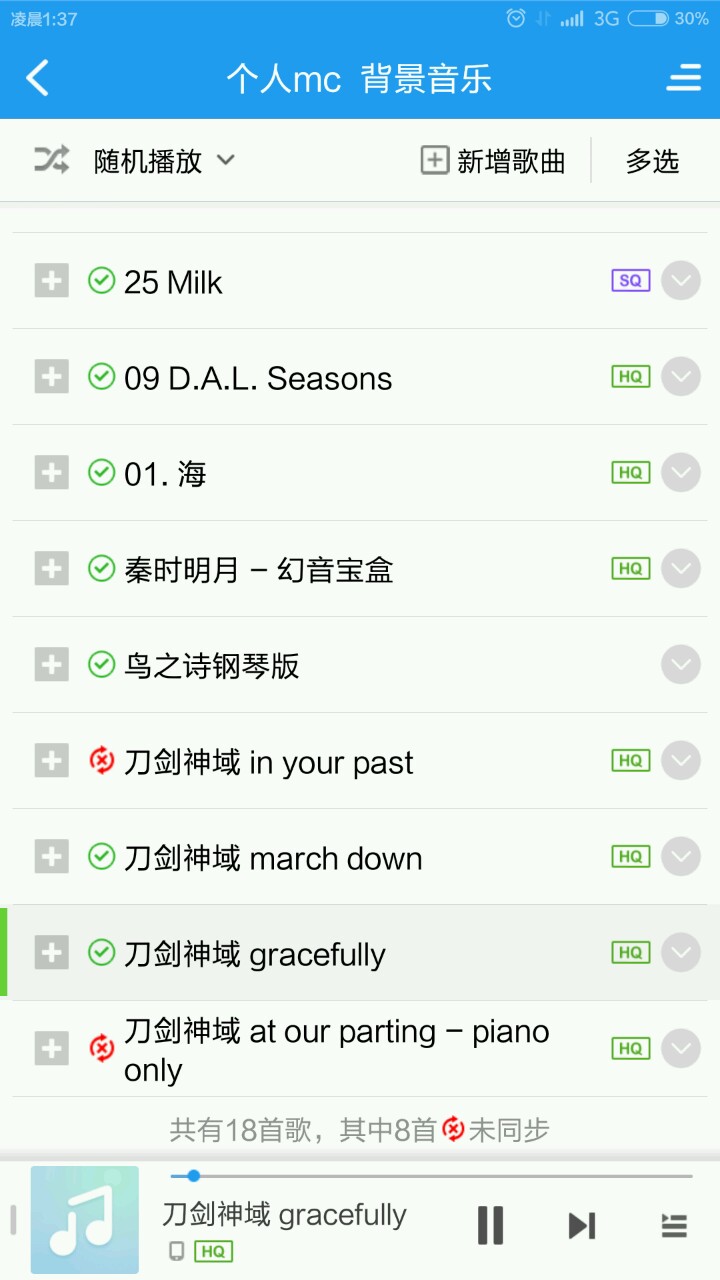Tap 新增歌曲 to add songs
This screenshot has width=720, height=1280.
(x=493, y=161)
